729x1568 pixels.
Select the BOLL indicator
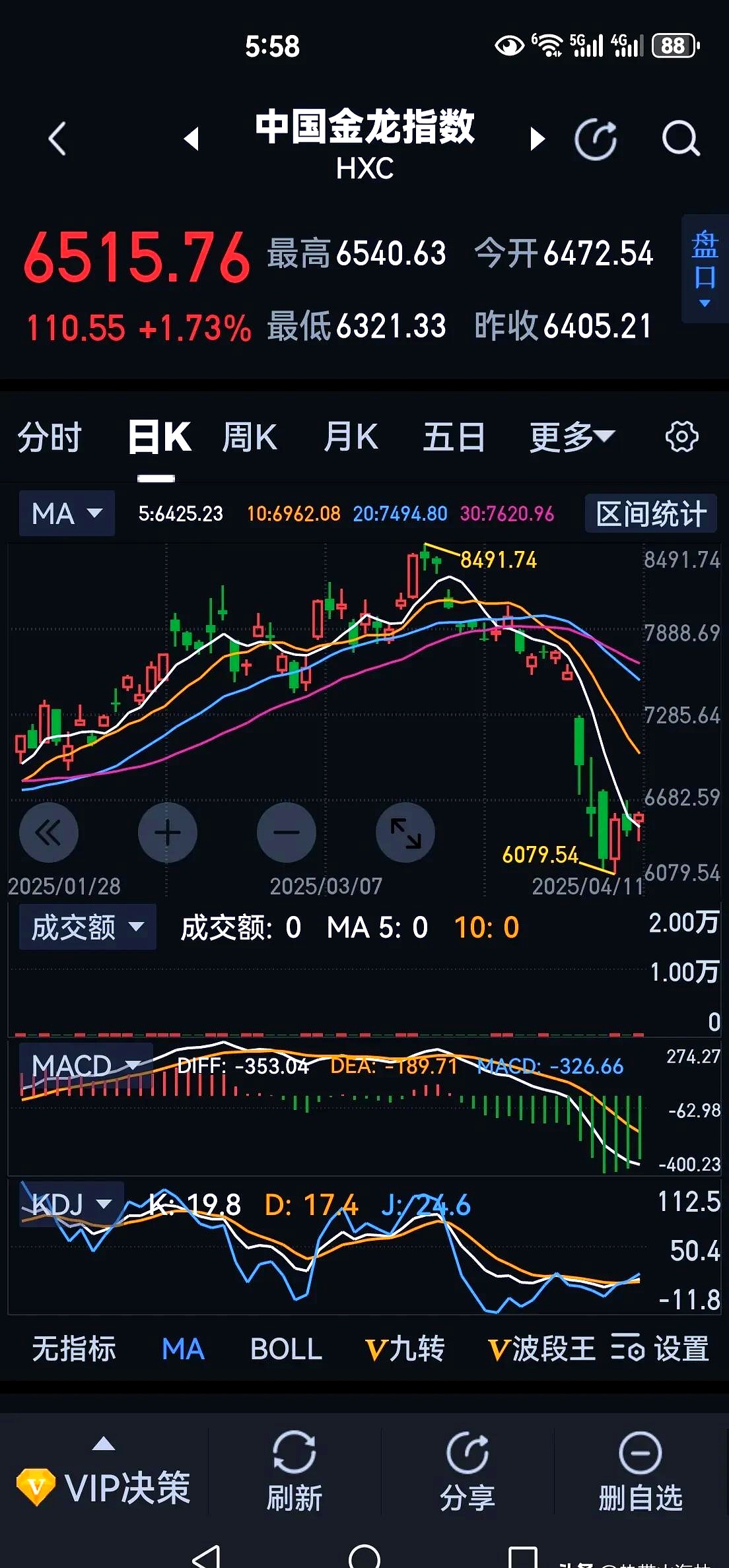tap(286, 1349)
